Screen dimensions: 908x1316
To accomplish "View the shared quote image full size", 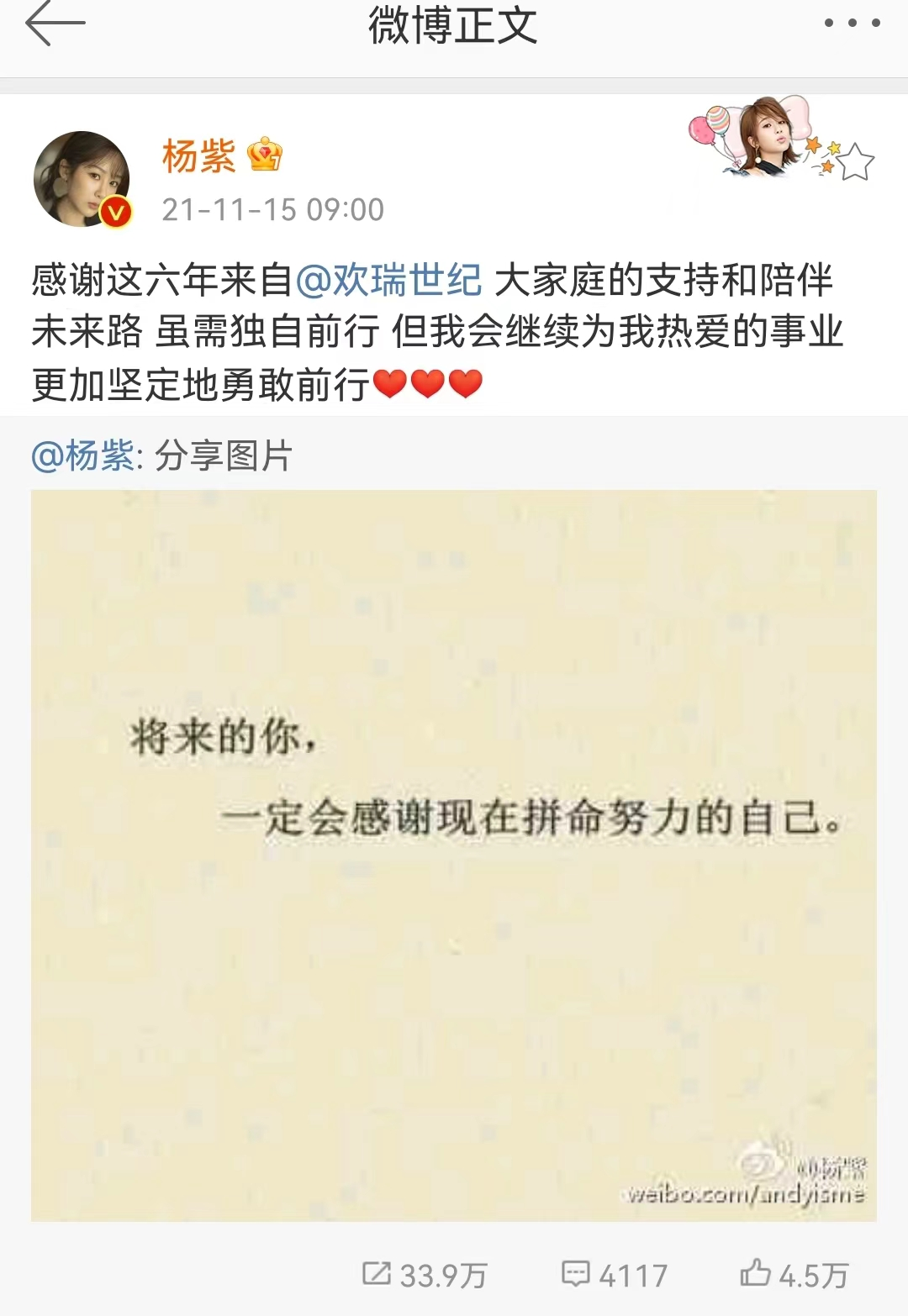I will (x=454, y=855).
